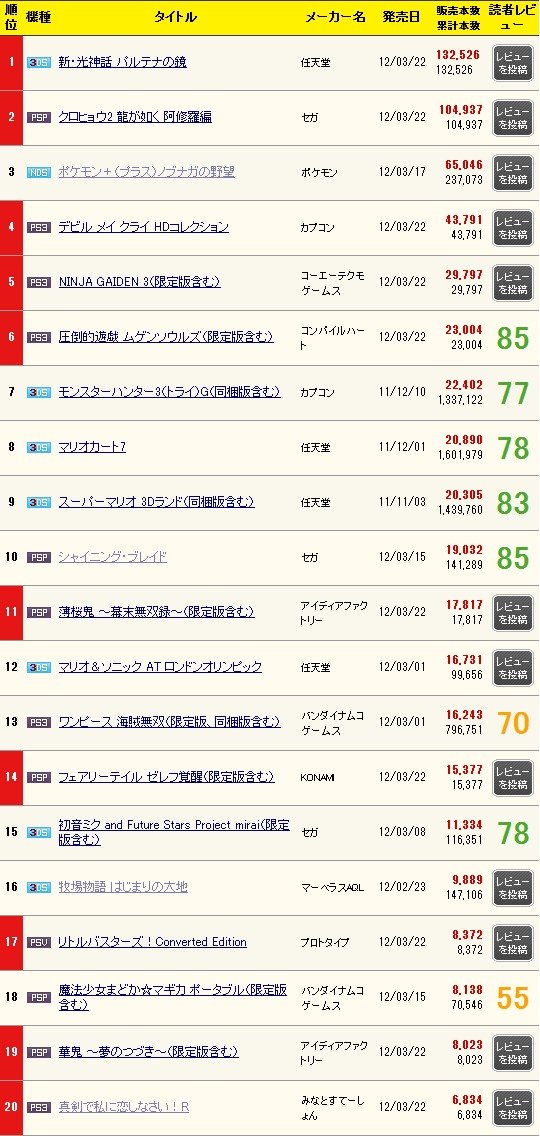Open the マリオカート7 title link
The width and height of the screenshot is (540, 1136).
coord(92,448)
